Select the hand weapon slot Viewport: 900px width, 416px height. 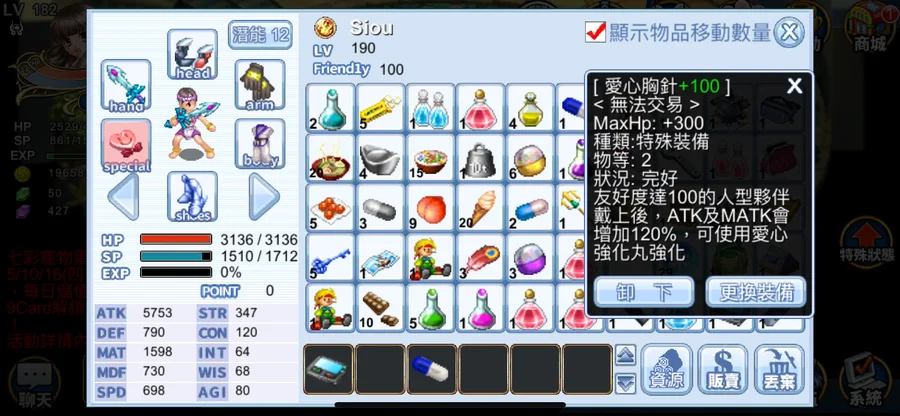coord(126,85)
